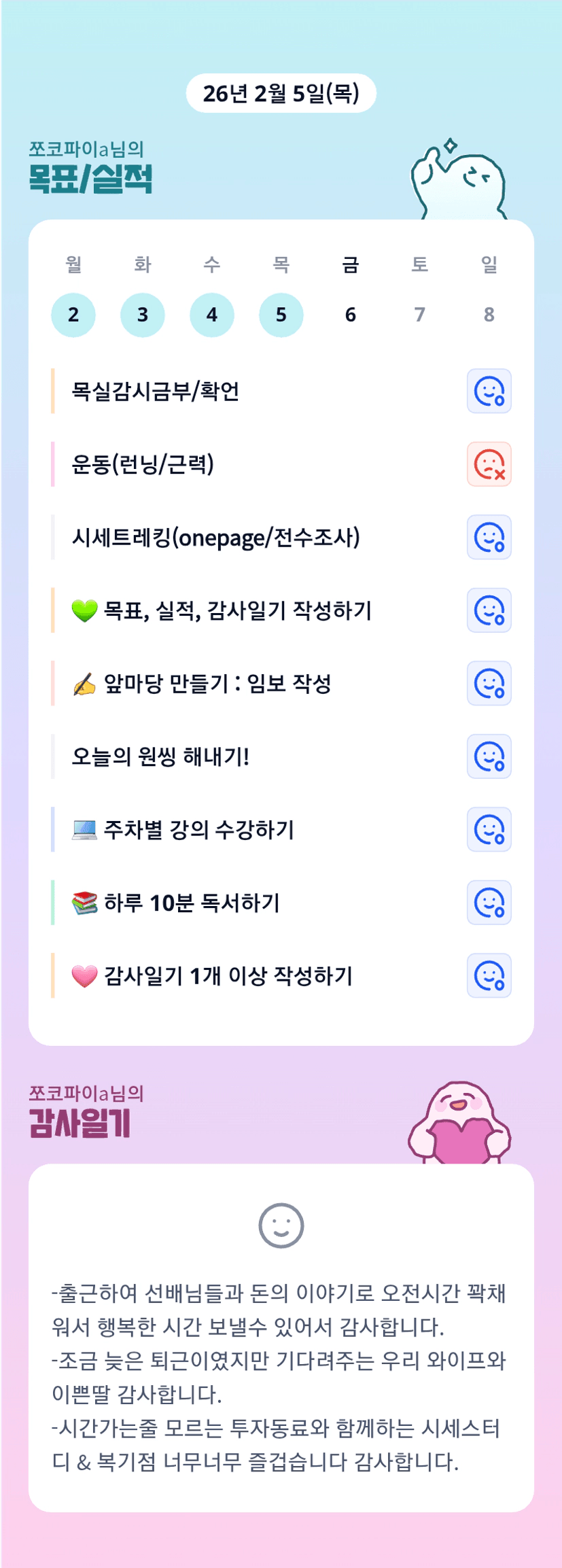Screen dimensions: 562x1568
Task: Tap the status face for 시세트레킹(onepage/전수조사)
Action: click(x=489, y=538)
